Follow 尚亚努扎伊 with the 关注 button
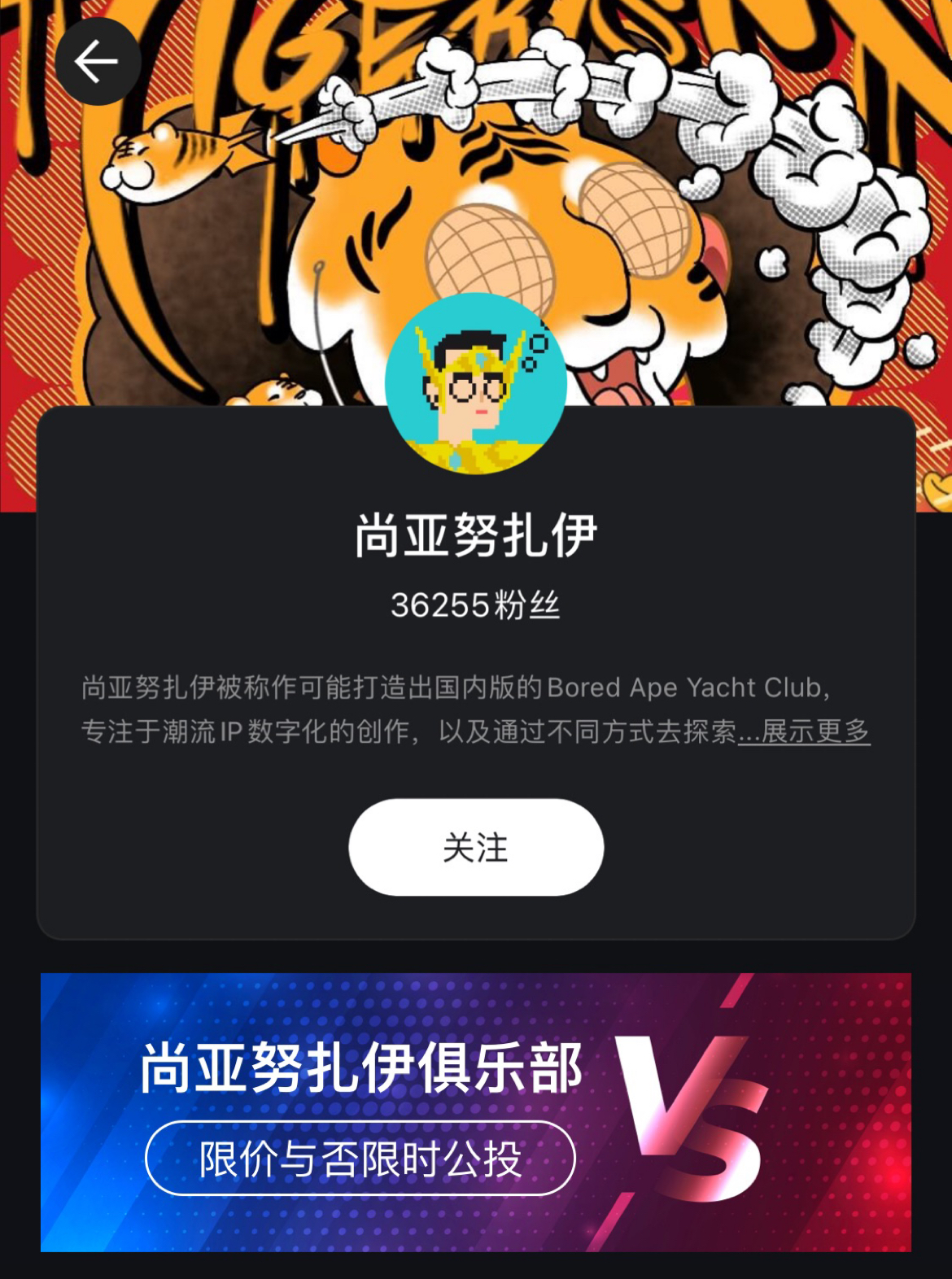The height and width of the screenshot is (1279, 952). pos(476,847)
